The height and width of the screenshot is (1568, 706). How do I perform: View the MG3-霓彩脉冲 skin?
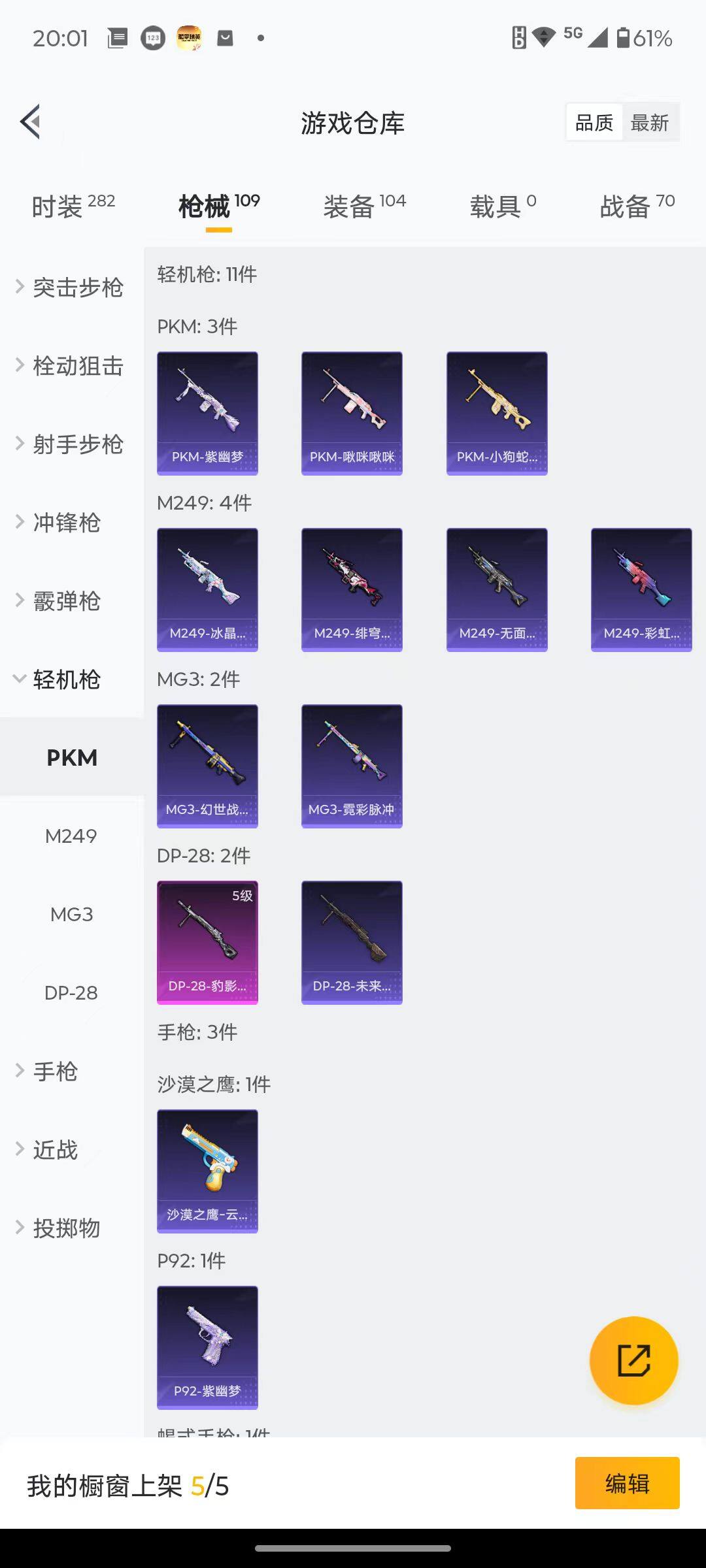[x=352, y=766]
